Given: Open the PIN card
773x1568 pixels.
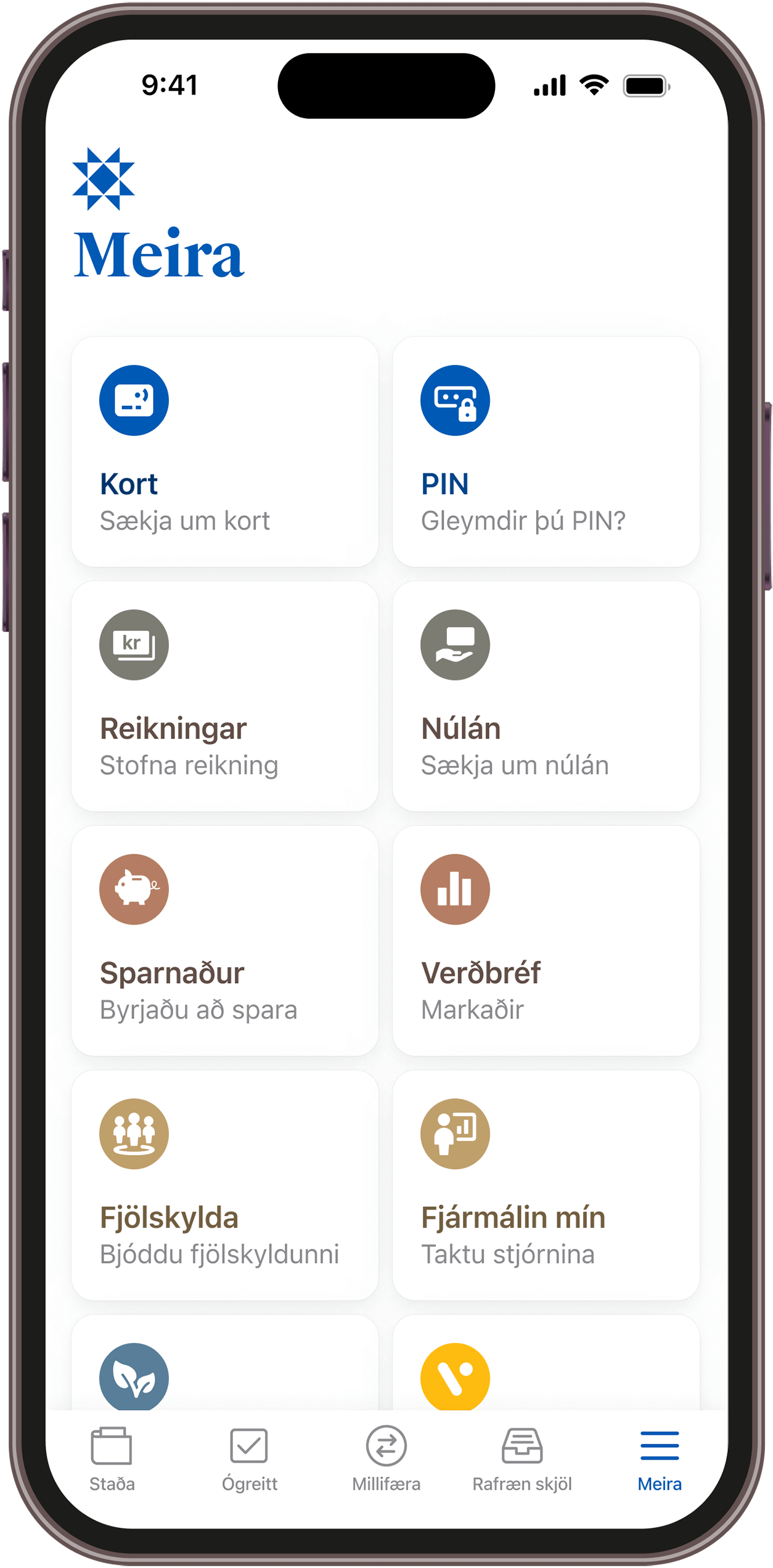Looking at the screenshot, I should [546, 451].
